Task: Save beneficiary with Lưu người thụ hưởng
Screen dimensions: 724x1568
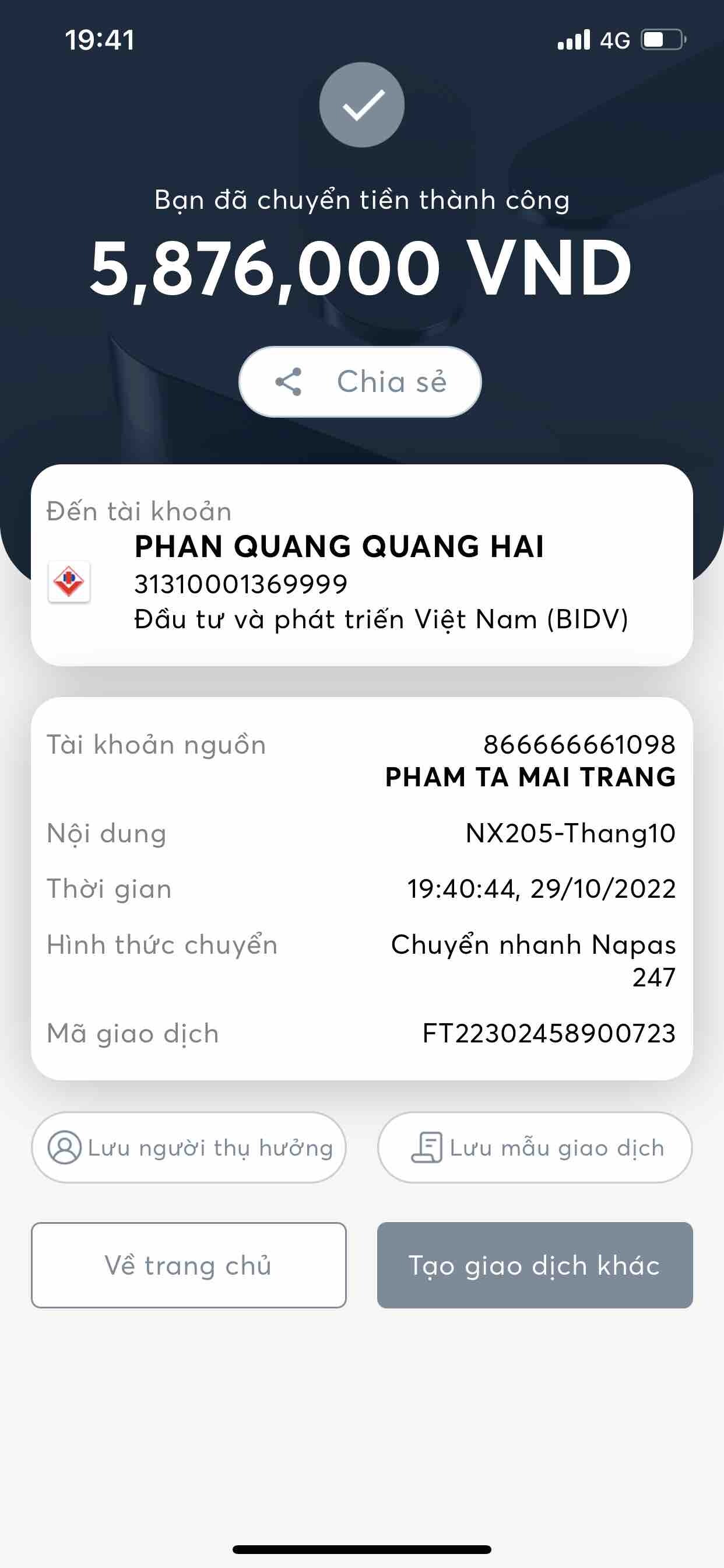Action: tap(189, 1147)
